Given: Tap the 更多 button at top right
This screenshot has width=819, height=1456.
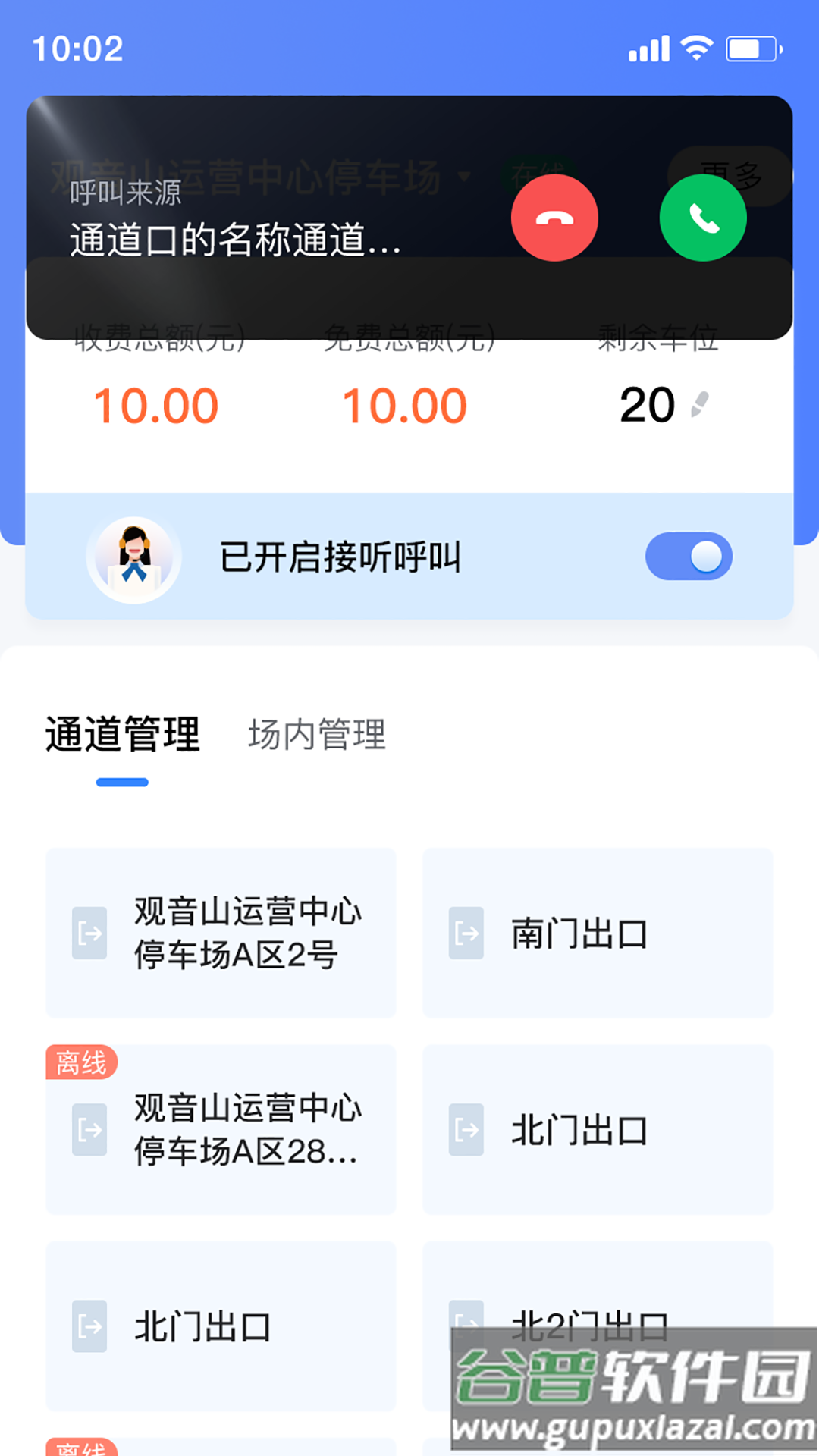Looking at the screenshot, I should pyautogui.click(x=730, y=175).
